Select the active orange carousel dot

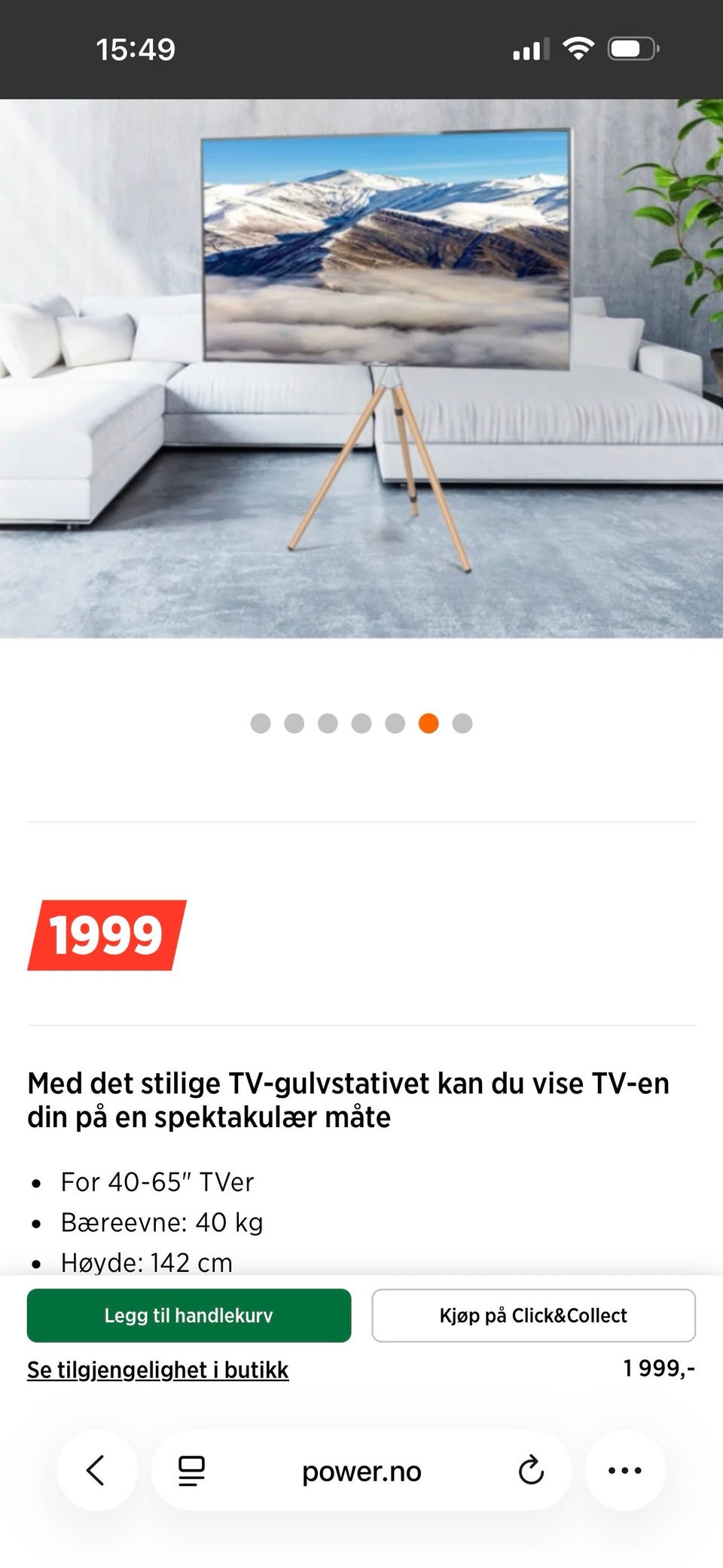pos(429,723)
